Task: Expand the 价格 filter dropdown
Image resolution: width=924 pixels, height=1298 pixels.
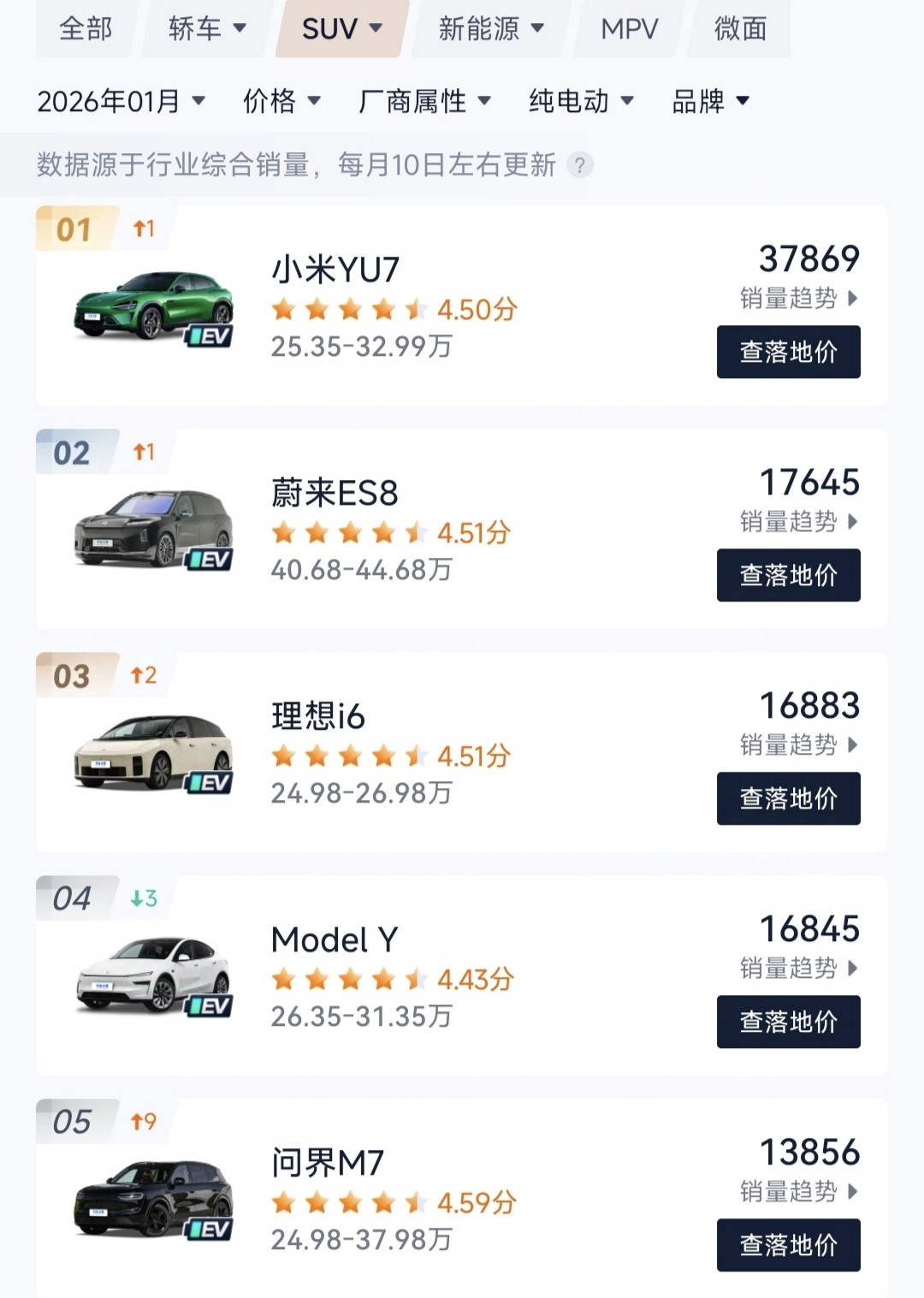Action: (x=281, y=100)
